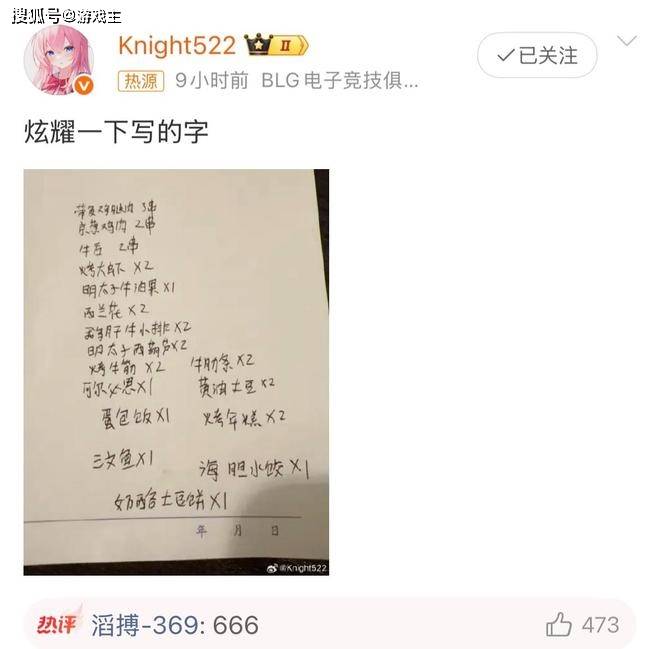Tap the username Knight522
This screenshot has width=660, height=649.
(177, 46)
